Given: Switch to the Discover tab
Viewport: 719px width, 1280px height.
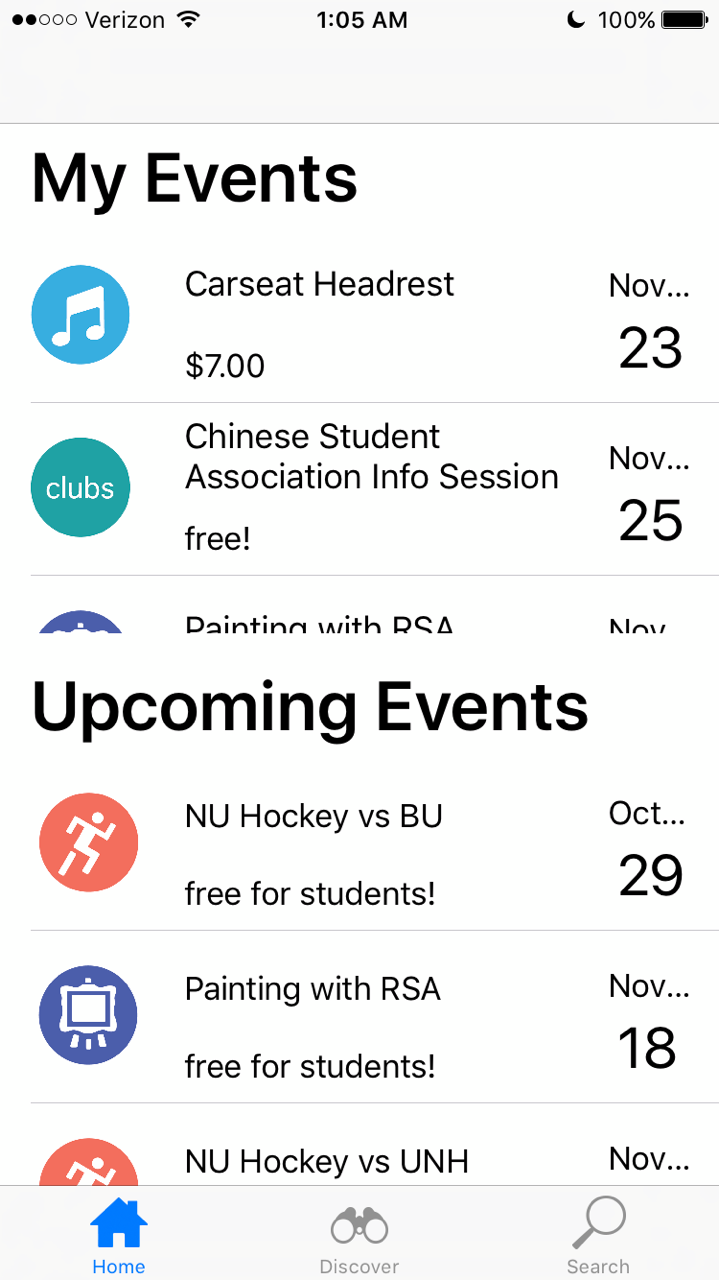Looking at the screenshot, I should coord(359,1237).
